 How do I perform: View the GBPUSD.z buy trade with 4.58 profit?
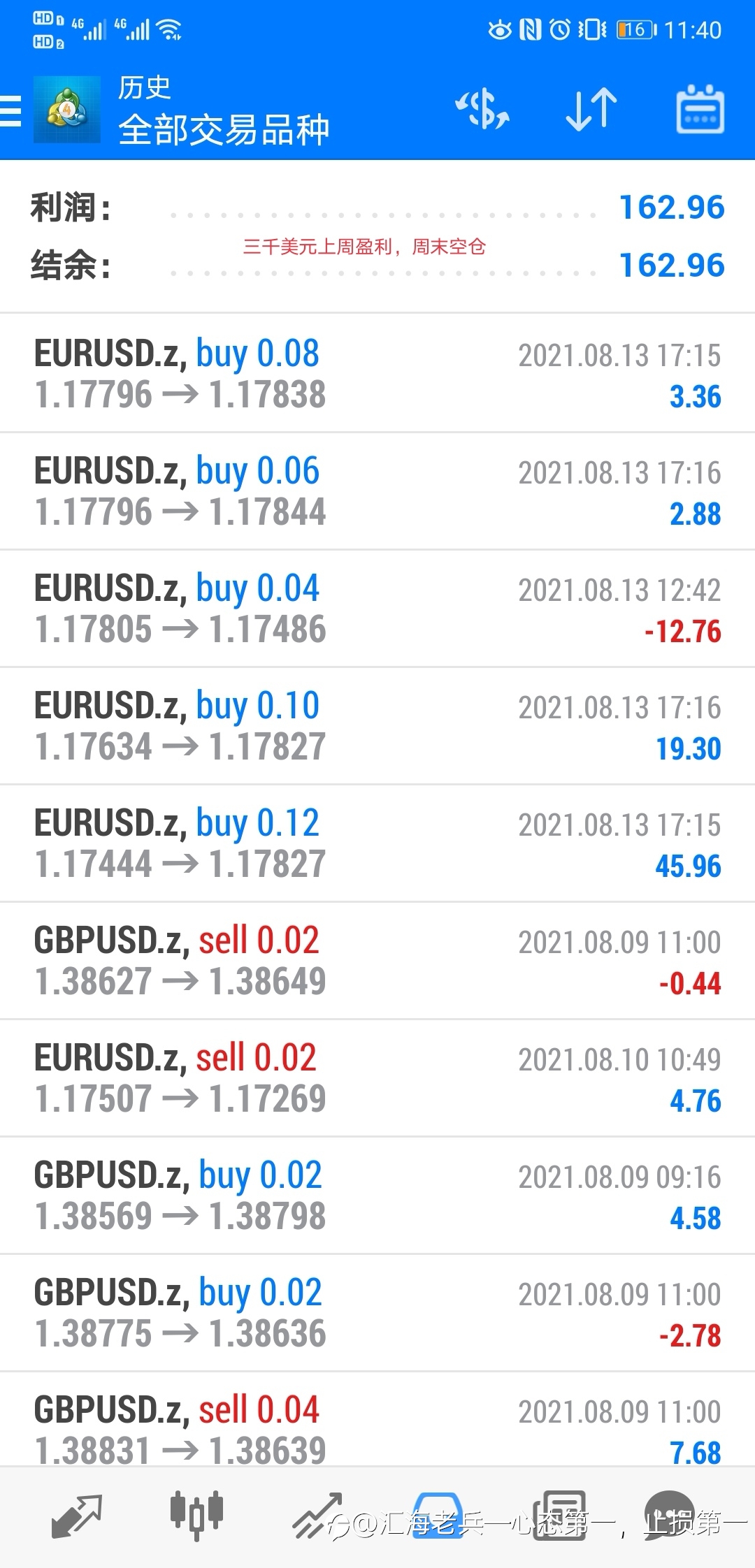click(x=377, y=1196)
